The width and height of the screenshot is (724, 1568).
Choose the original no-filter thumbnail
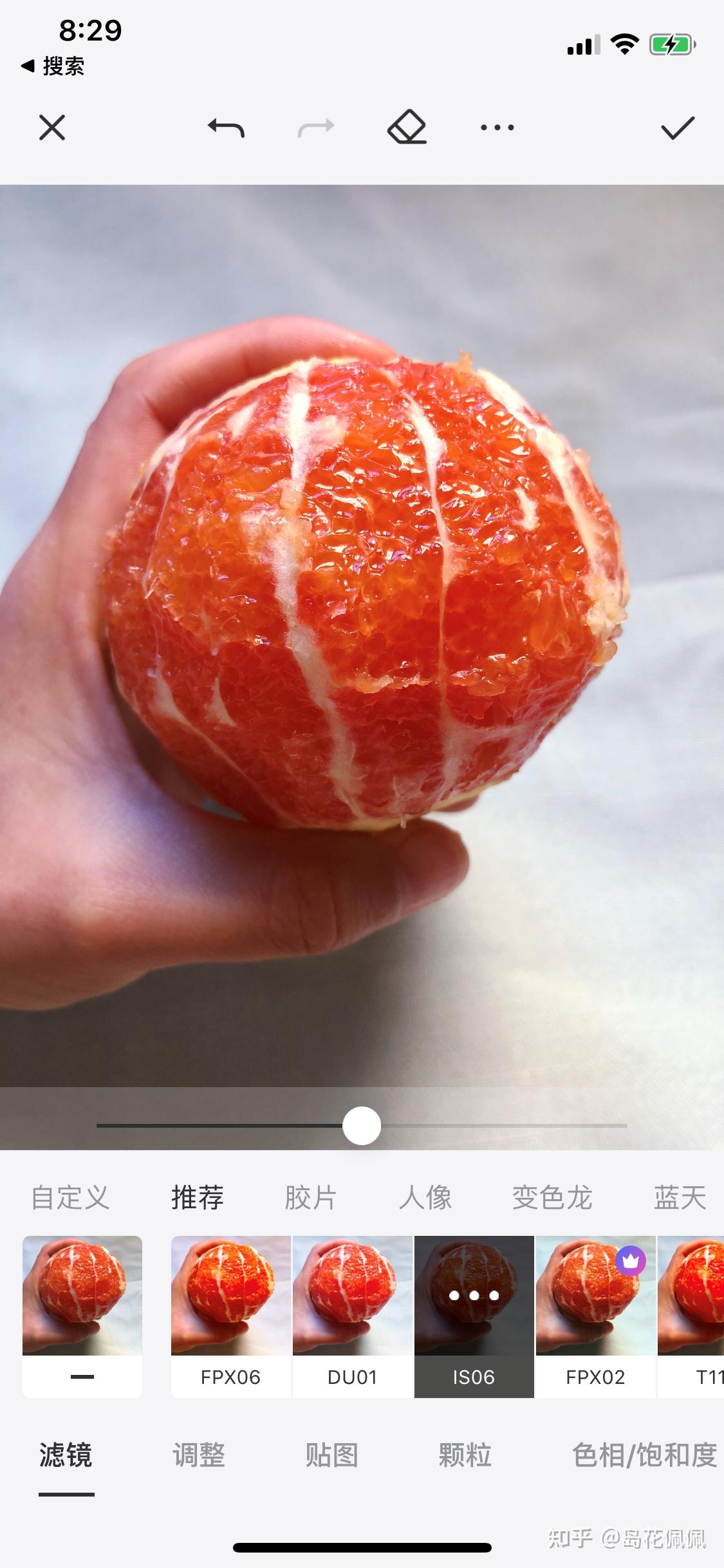click(82, 1316)
